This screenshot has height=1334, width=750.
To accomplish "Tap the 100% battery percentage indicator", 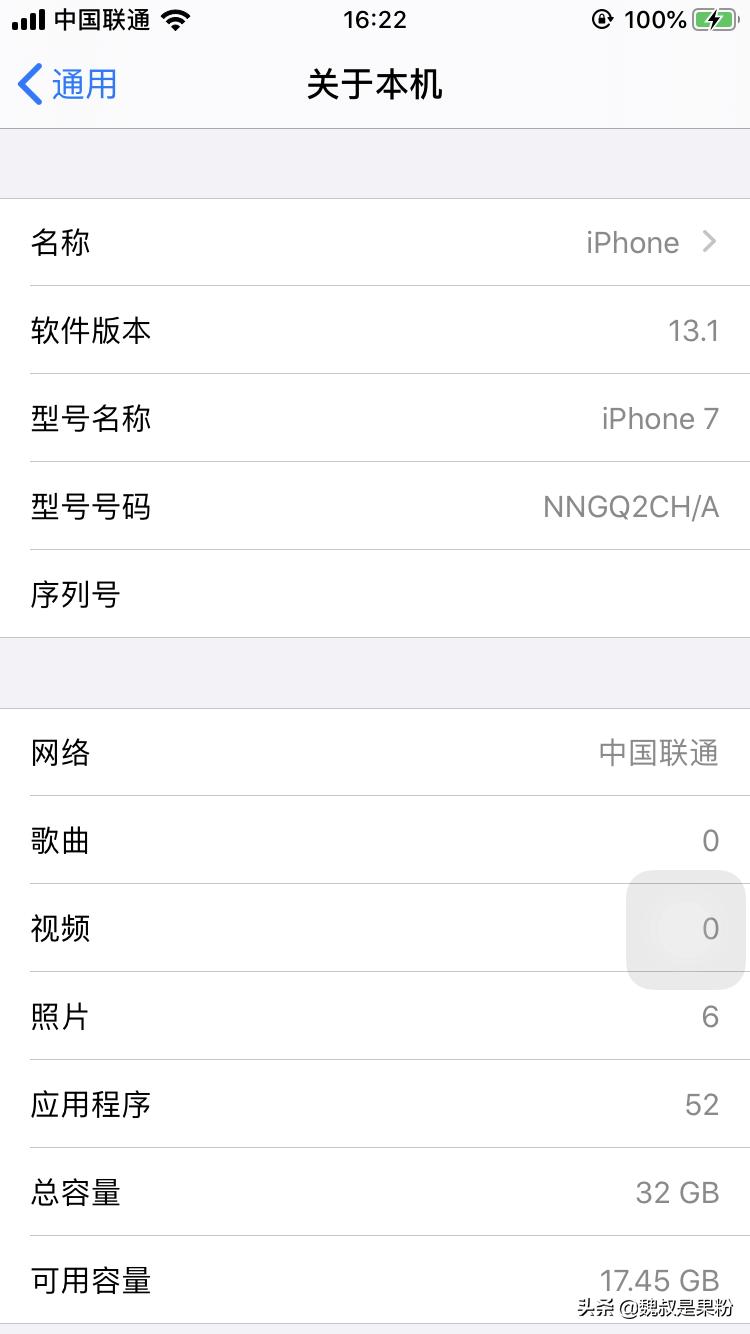I will click(656, 18).
